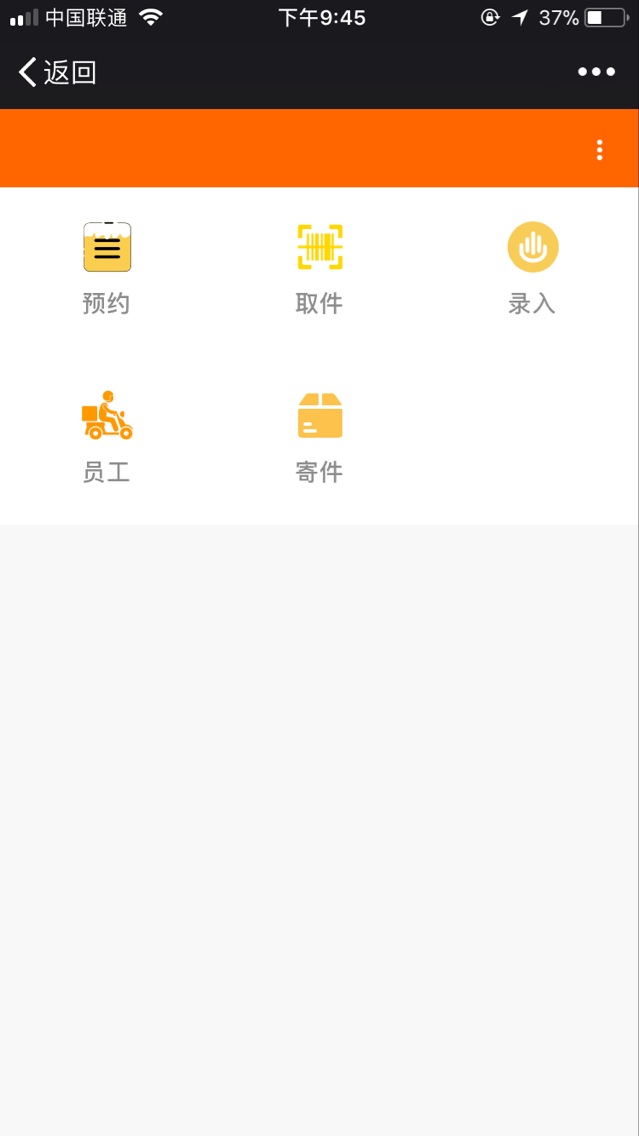Open the vertical overflow menu on the orange bar
Screen dimensions: 639x1136
pos(599,150)
